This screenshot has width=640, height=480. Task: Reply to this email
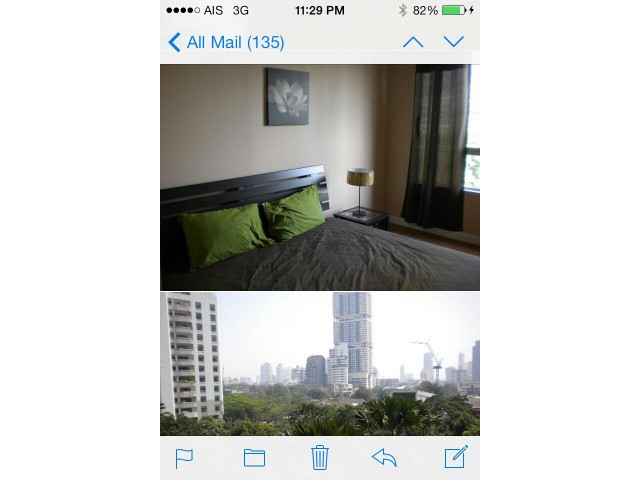tap(385, 458)
